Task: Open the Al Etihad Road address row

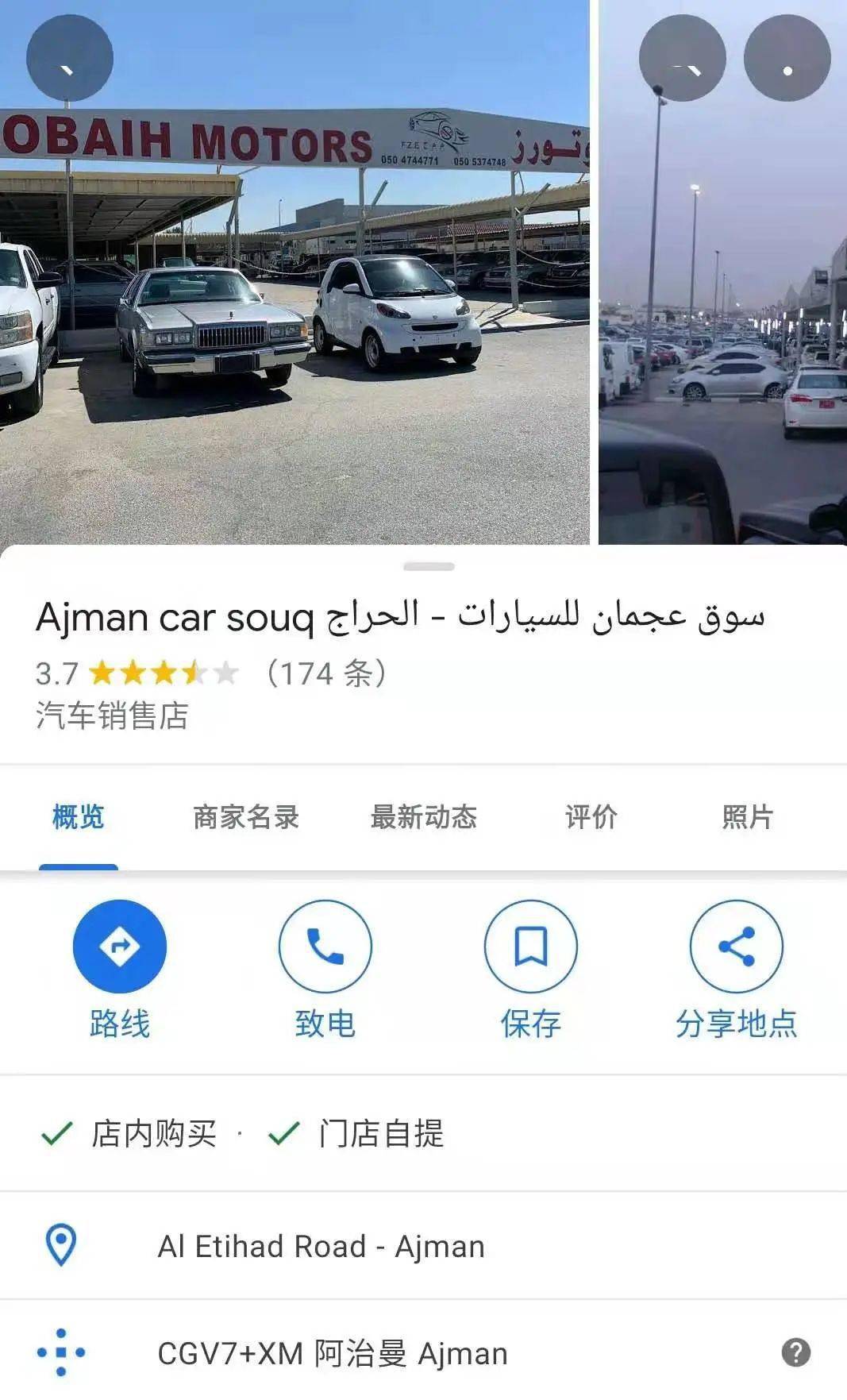Action: tap(321, 1246)
